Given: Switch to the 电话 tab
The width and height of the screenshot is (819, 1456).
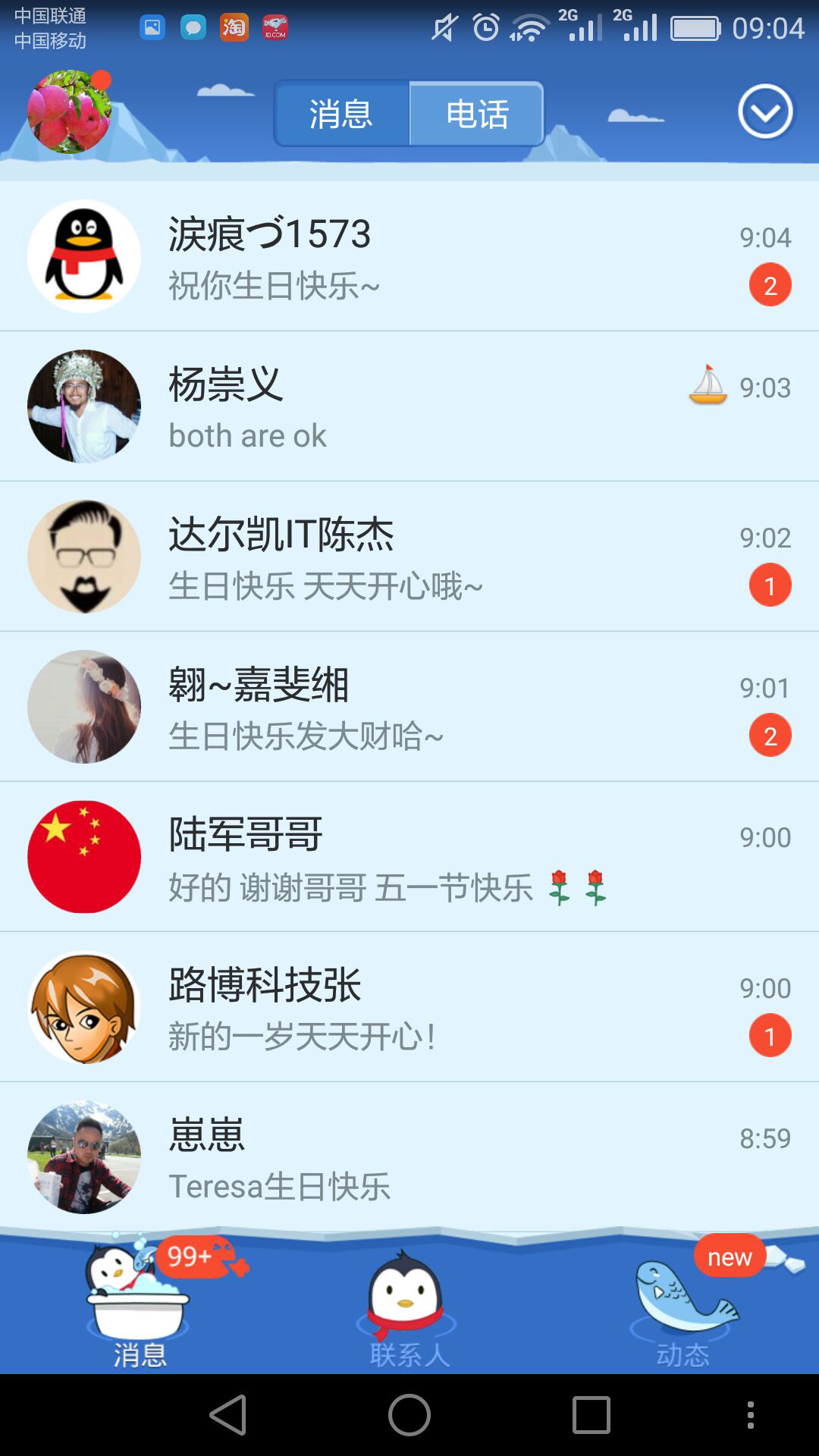Looking at the screenshot, I should (476, 114).
